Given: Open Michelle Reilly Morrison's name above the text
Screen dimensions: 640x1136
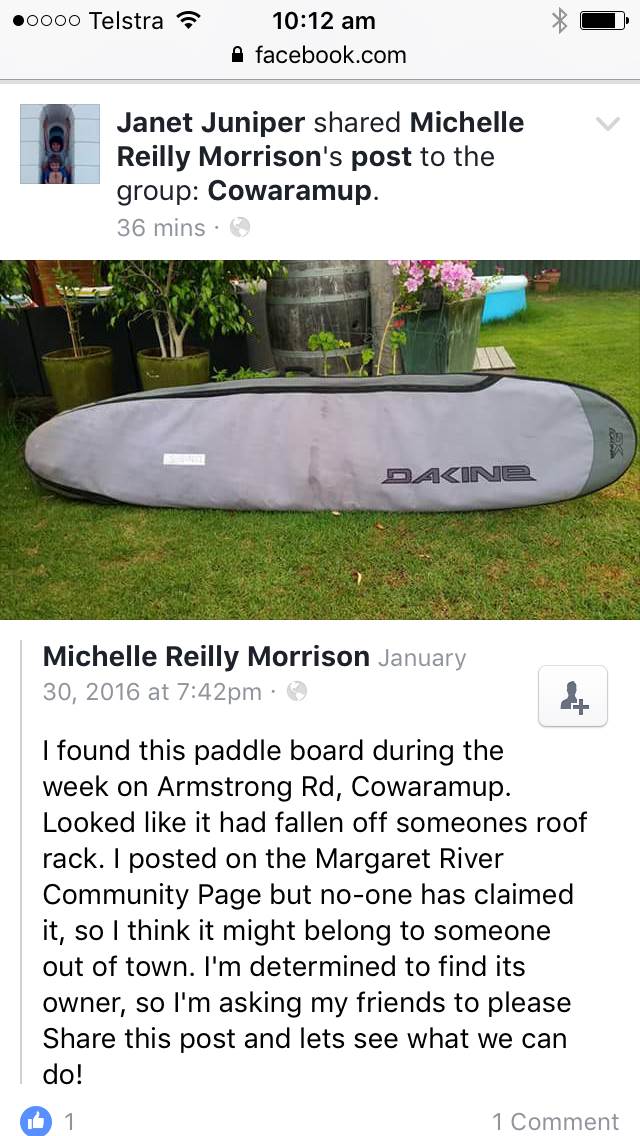Looking at the screenshot, I should [x=206, y=657].
